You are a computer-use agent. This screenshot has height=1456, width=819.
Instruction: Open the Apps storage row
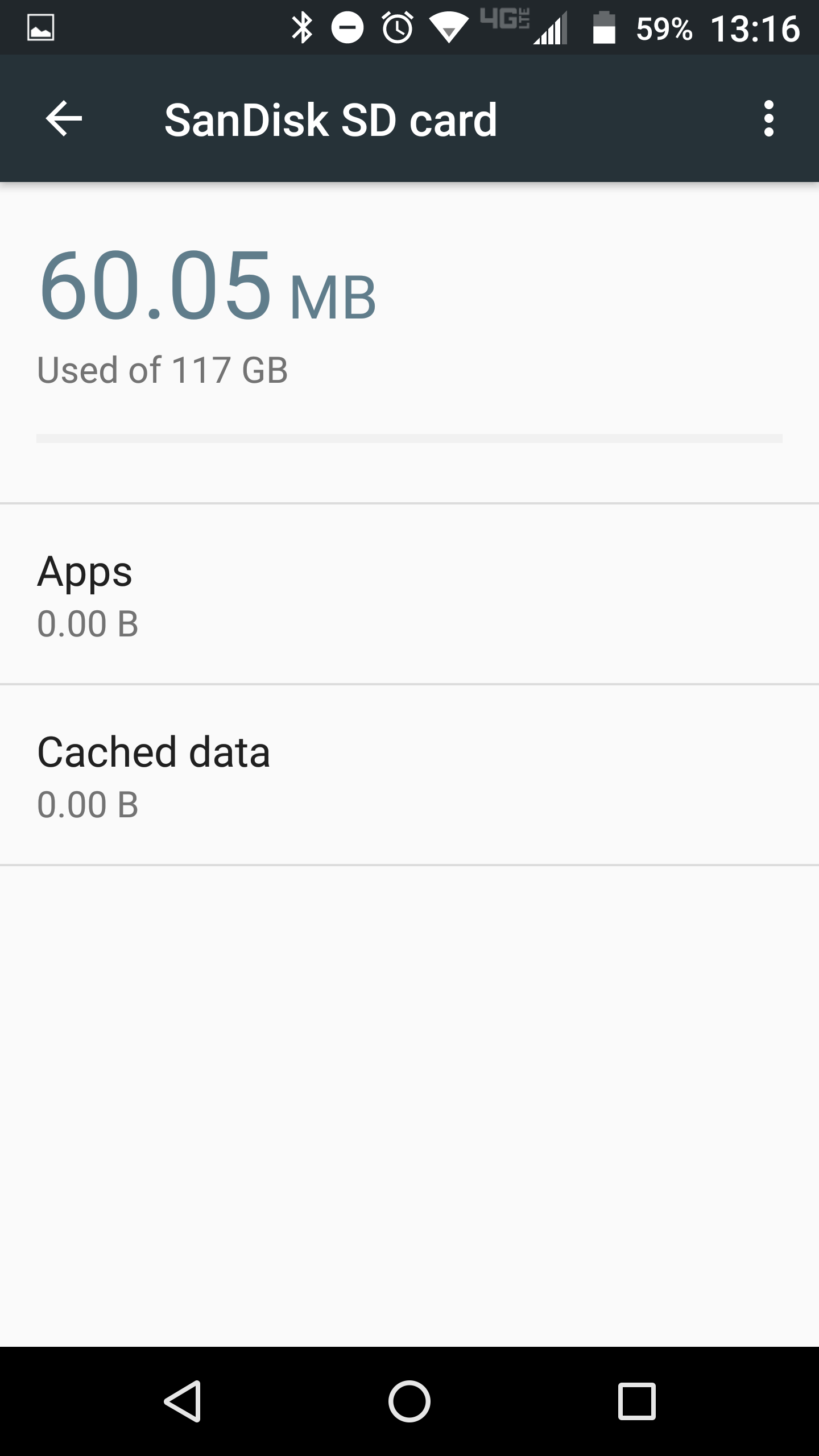[409, 594]
